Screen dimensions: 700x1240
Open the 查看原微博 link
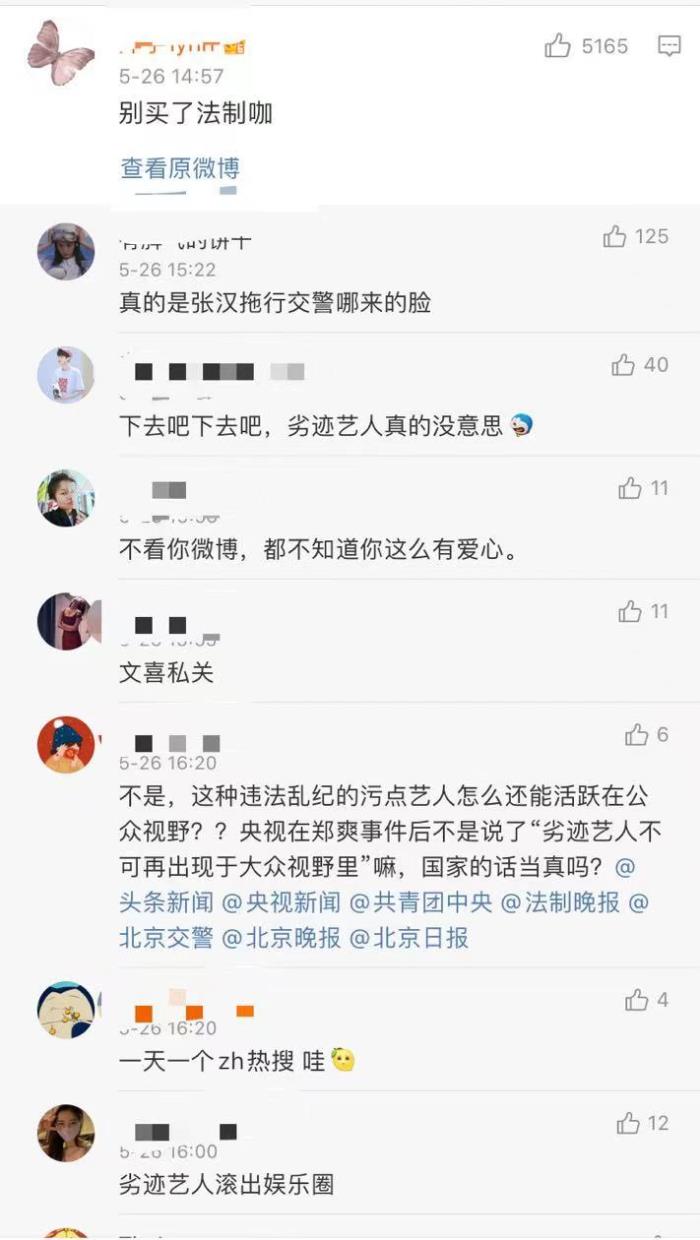tap(180, 168)
